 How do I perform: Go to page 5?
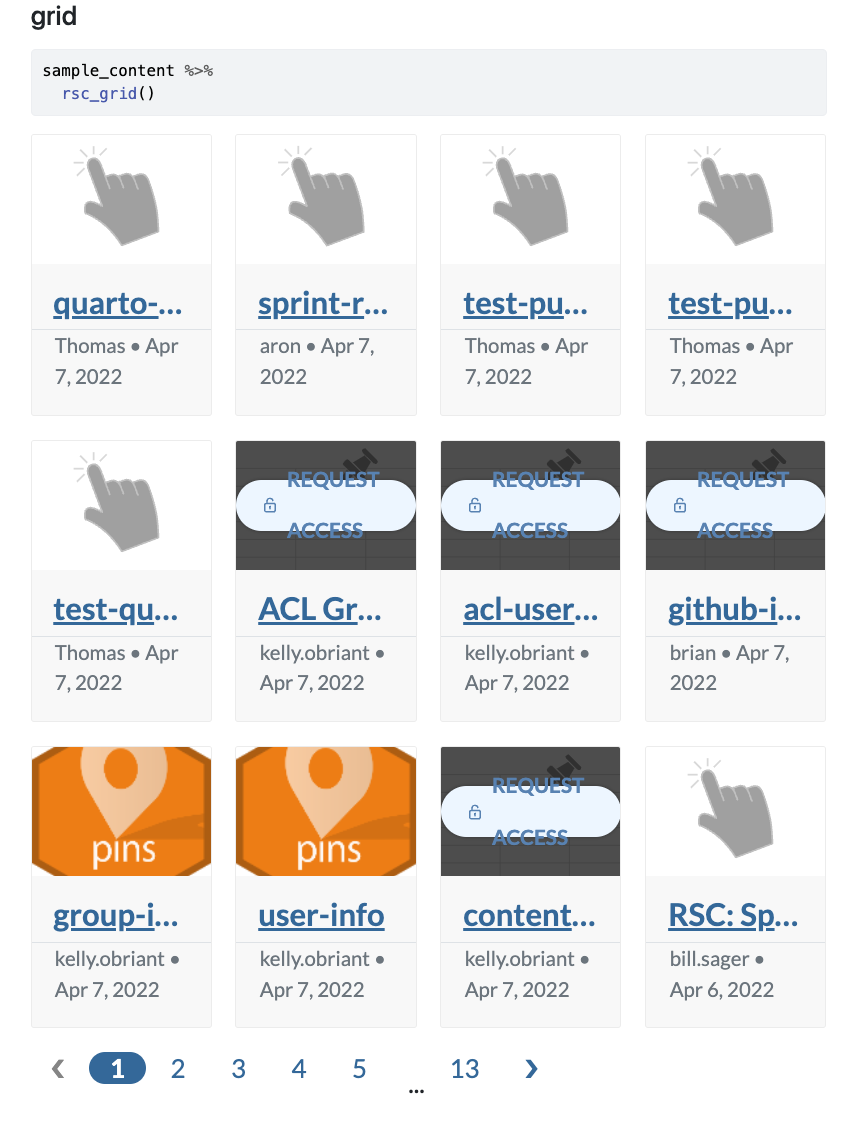(359, 1069)
